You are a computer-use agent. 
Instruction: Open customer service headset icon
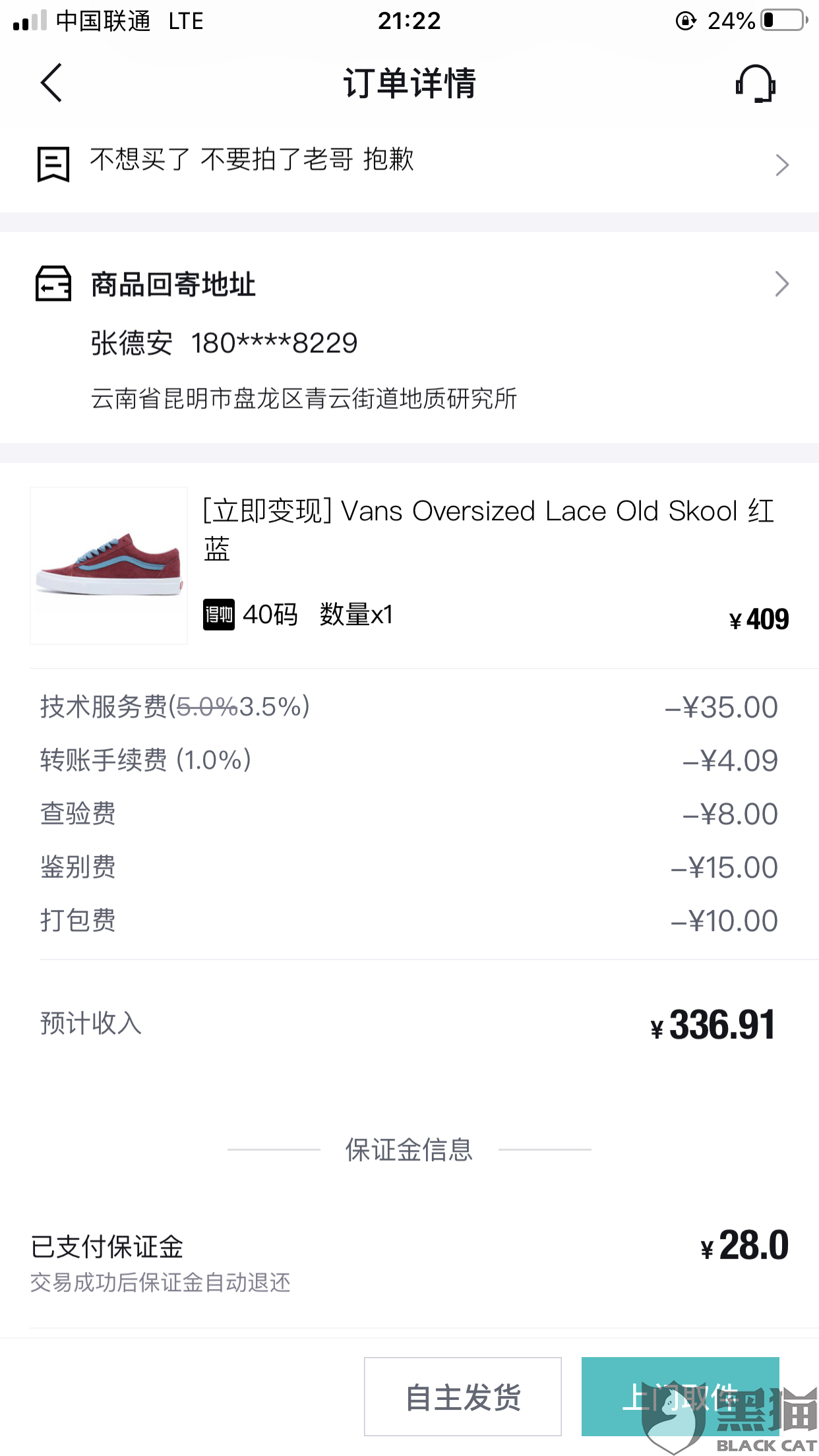coord(756,84)
